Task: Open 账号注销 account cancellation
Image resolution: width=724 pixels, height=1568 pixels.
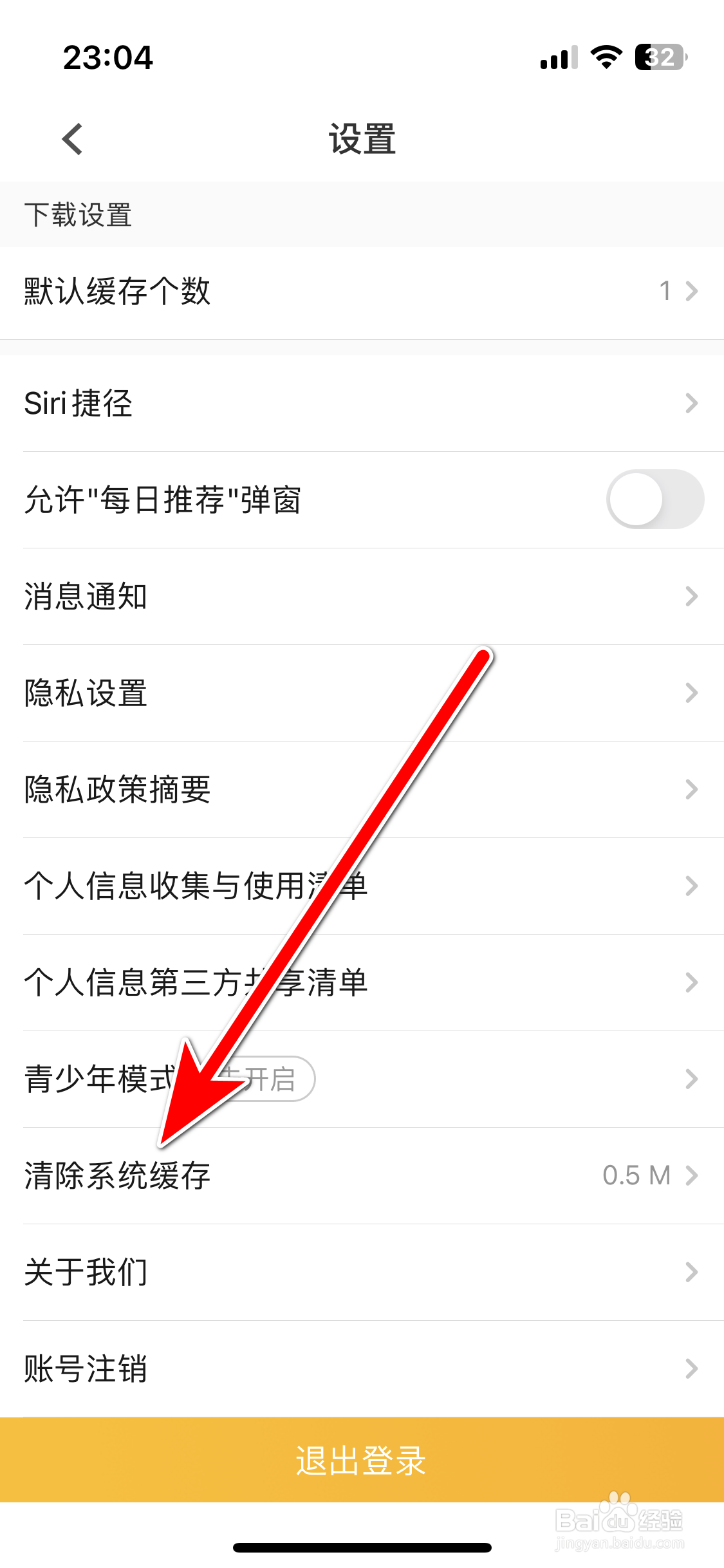Action: point(362,1368)
